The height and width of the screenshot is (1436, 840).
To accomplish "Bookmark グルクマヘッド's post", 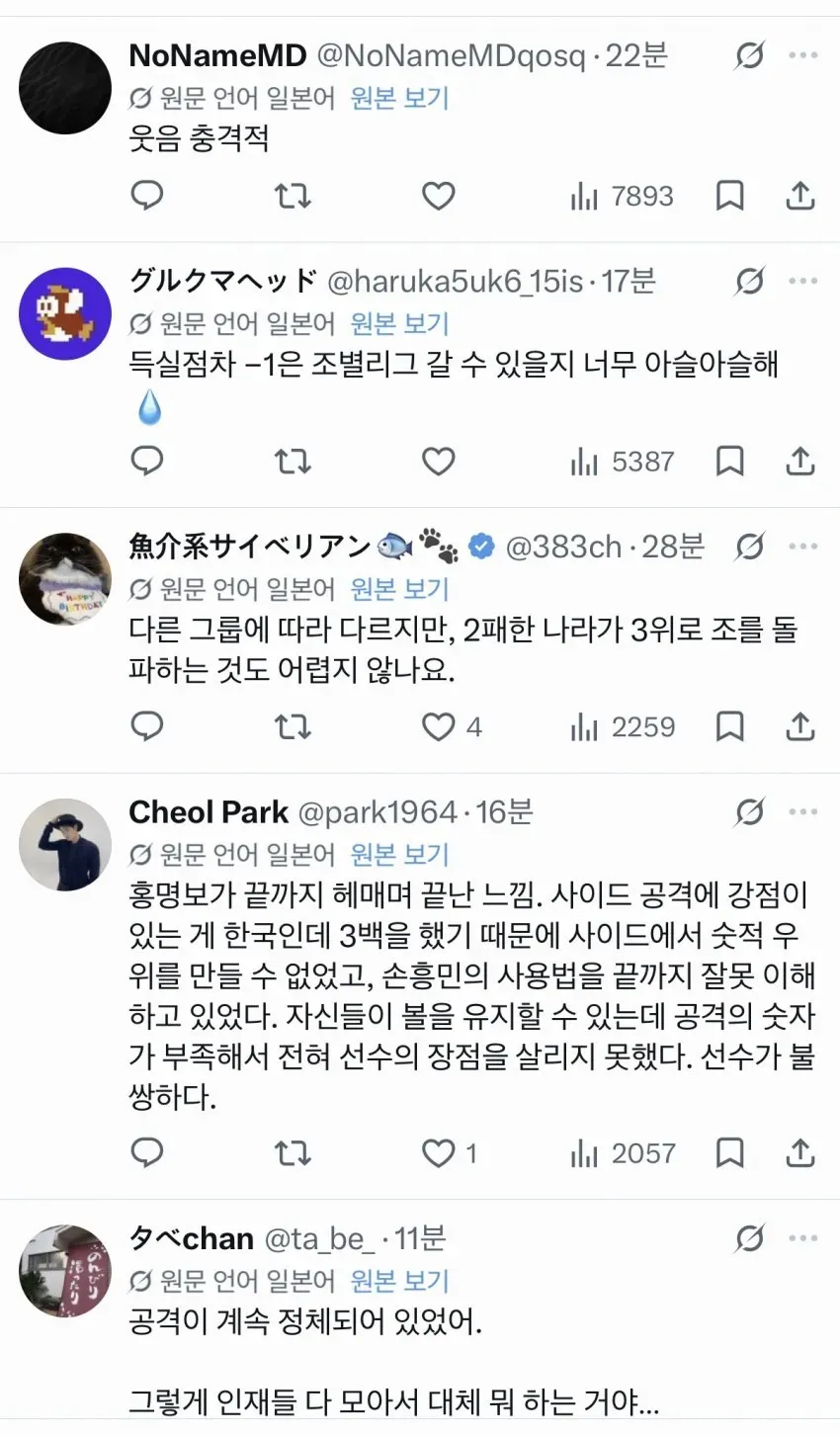I will [x=729, y=462].
